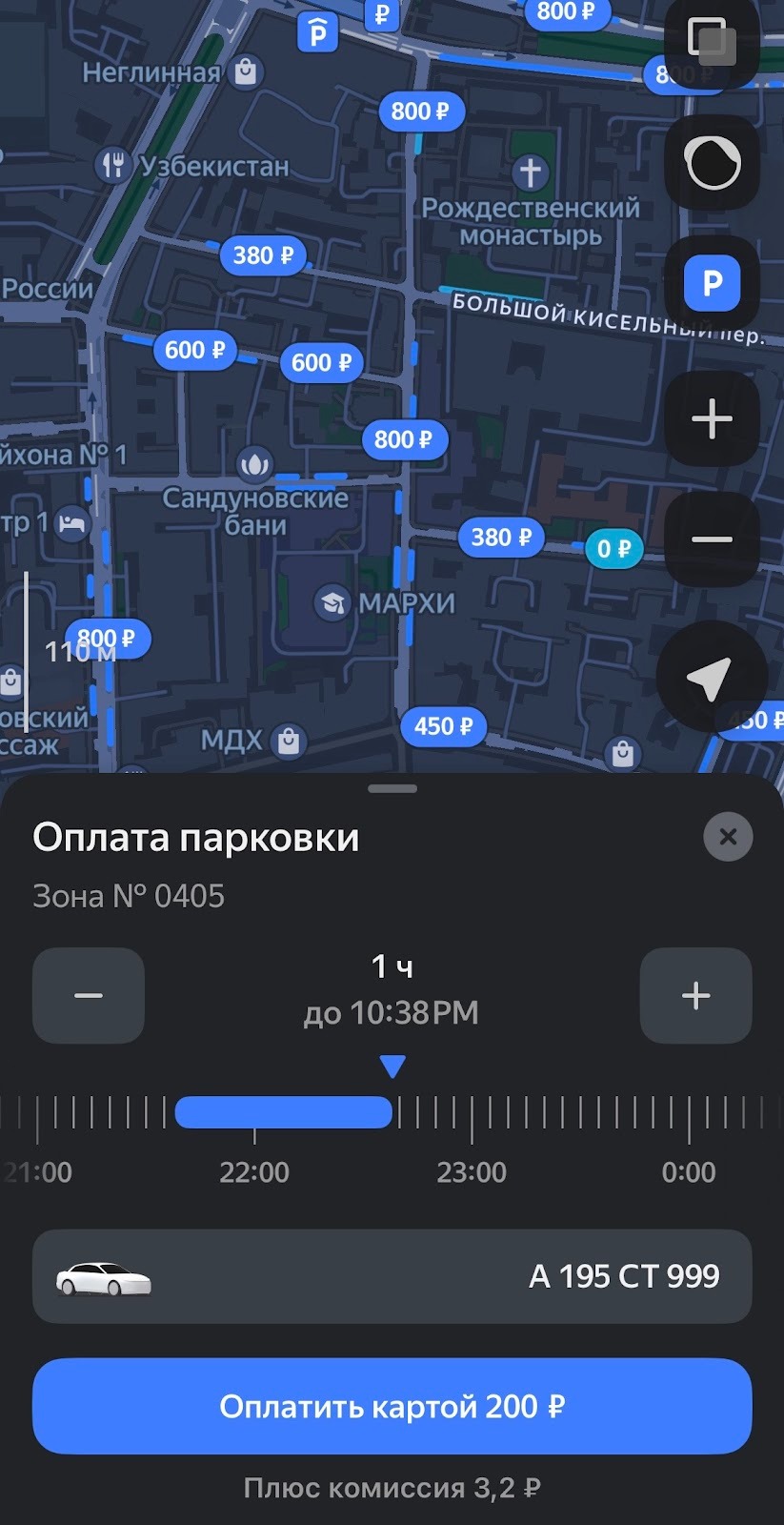This screenshot has height=1525, width=784.
Task: Open vehicle selection А 195 СТ 999
Action: point(392,1276)
